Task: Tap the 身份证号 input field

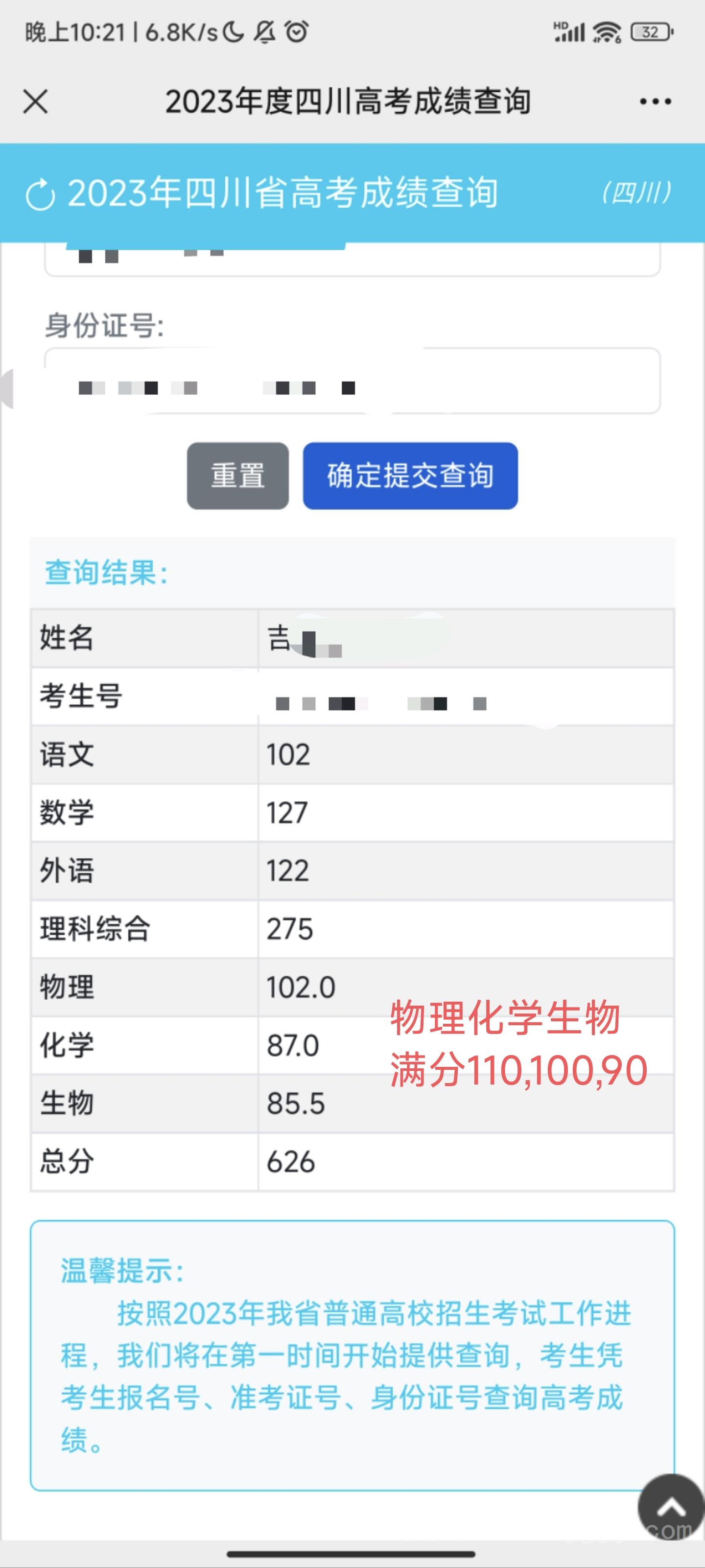Action: point(352,381)
